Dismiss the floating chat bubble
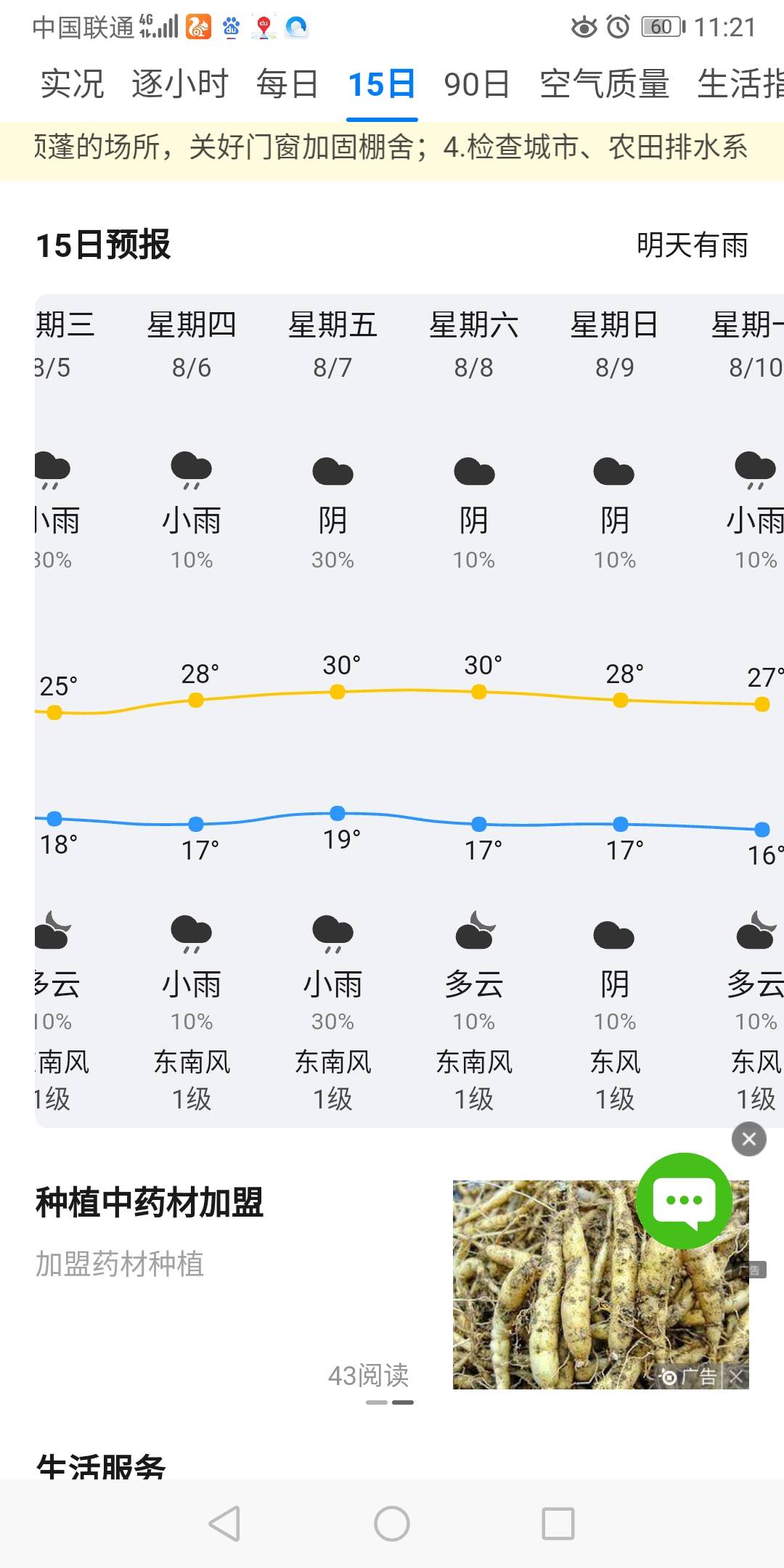The width and height of the screenshot is (784, 1568). [x=749, y=1139]
